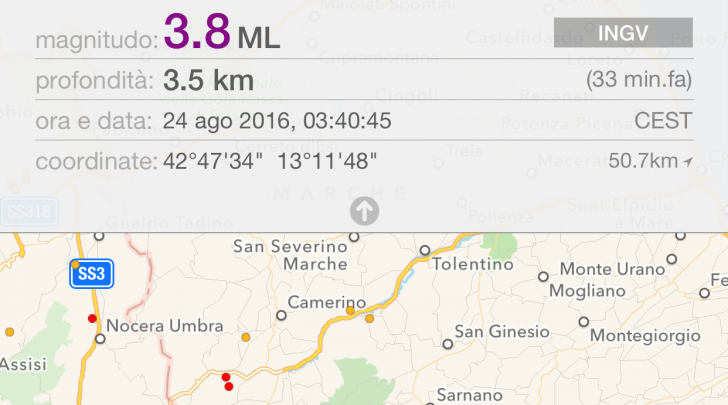
Task: Collapse the details panel with the up arrow
Action: click(x=365, y=211)
